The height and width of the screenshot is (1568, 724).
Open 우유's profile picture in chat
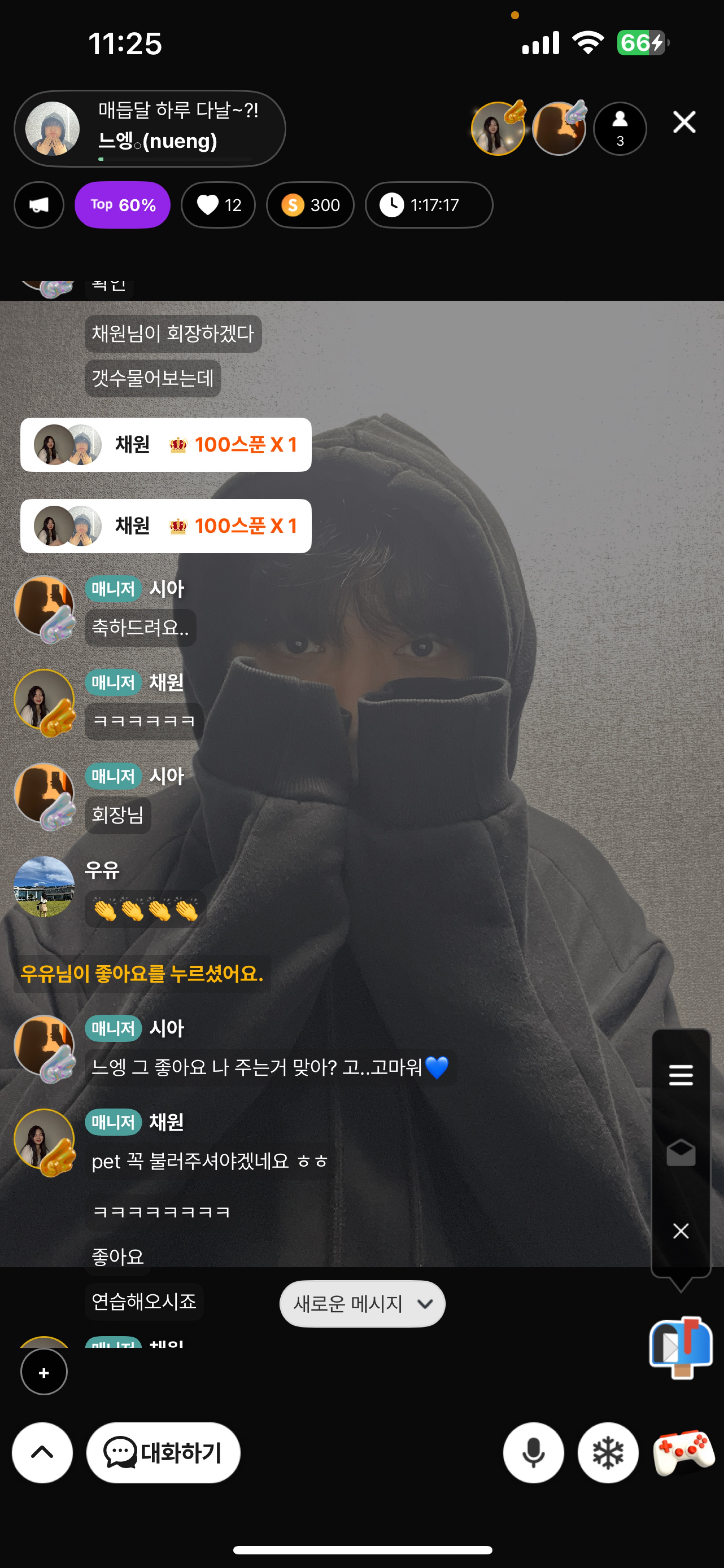click(x=44, y=886)
